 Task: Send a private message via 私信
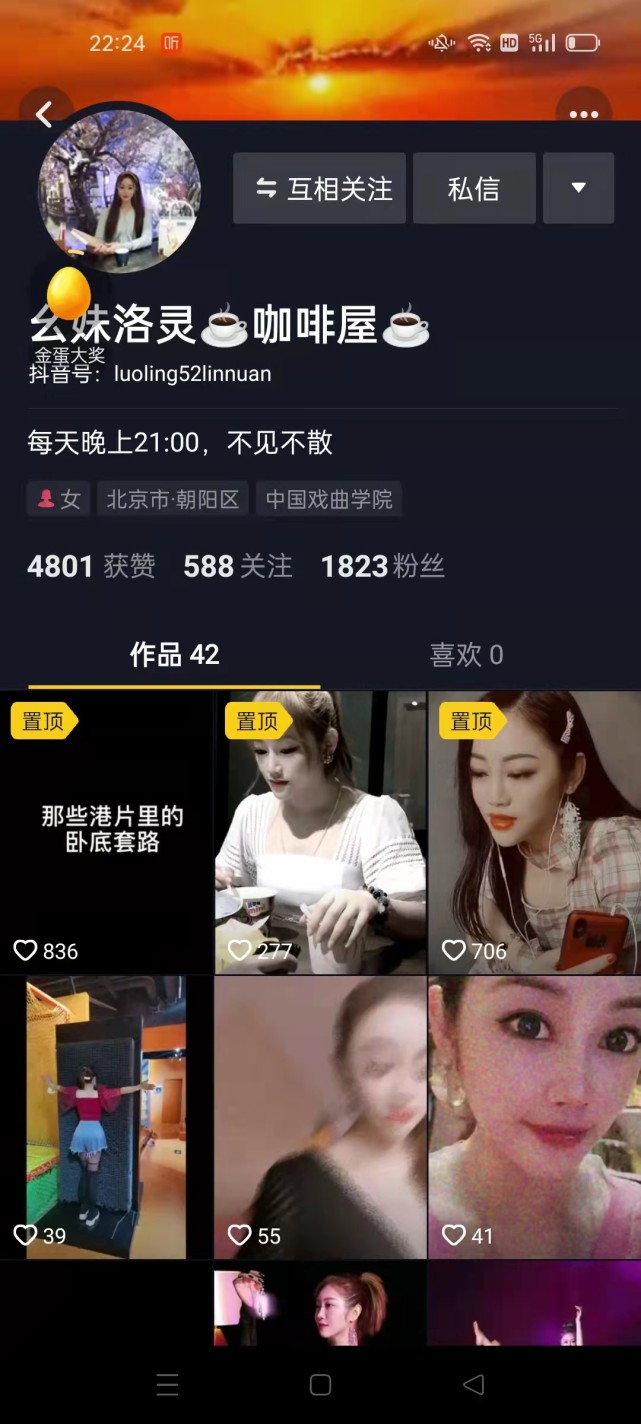tap(474, 188)
